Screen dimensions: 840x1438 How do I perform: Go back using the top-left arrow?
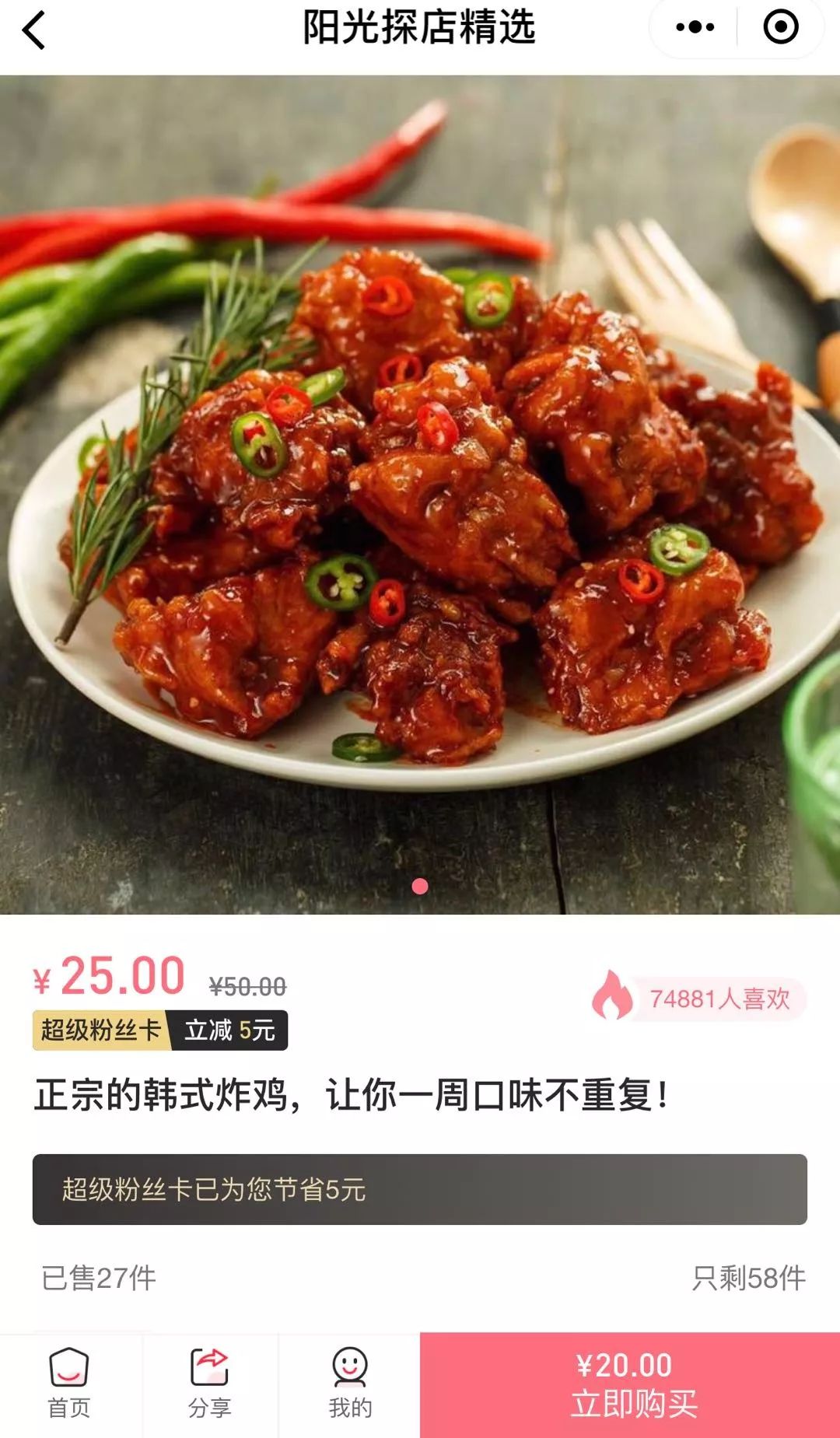click(34, 31)
